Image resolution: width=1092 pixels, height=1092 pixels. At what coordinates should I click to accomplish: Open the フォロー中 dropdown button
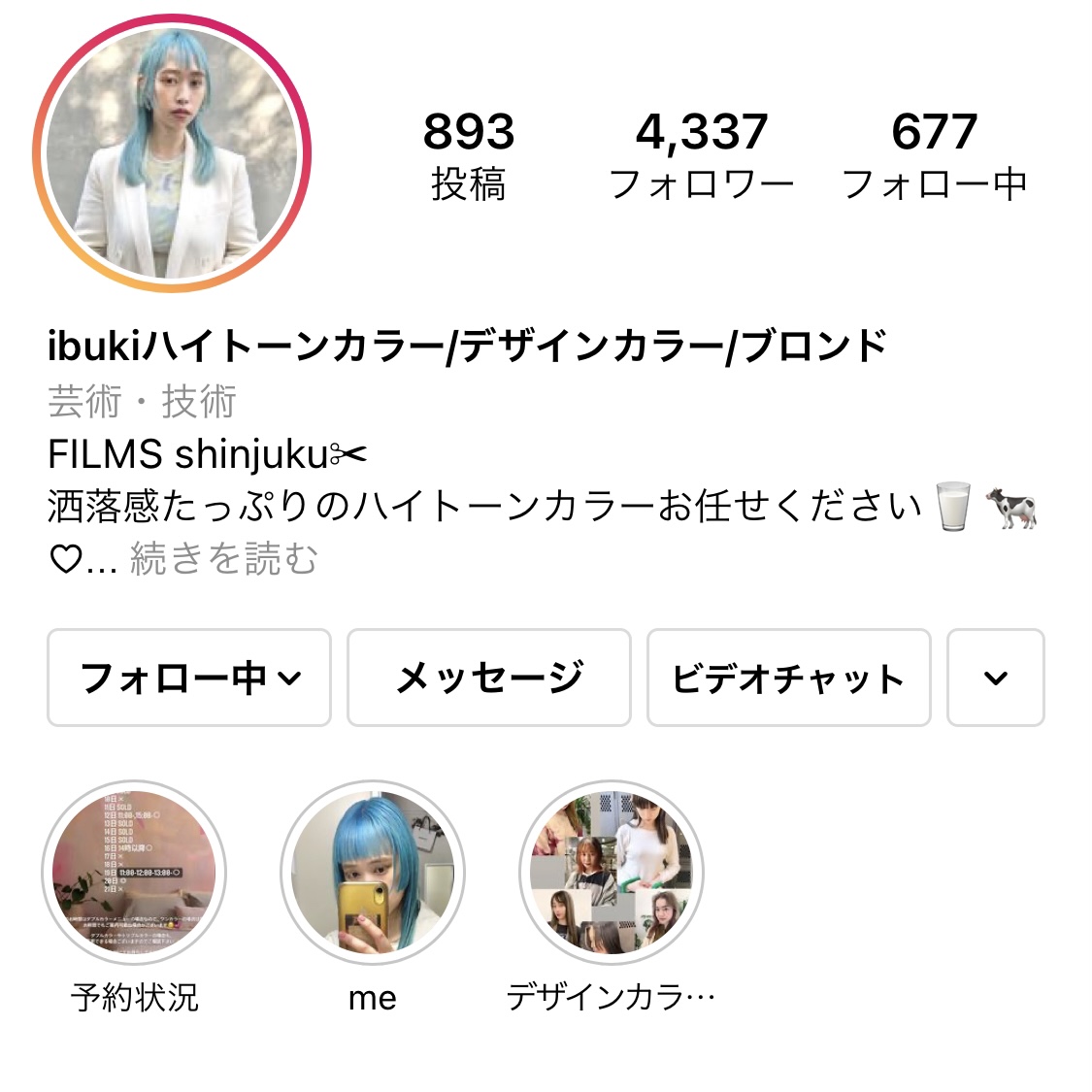(189, 678)
